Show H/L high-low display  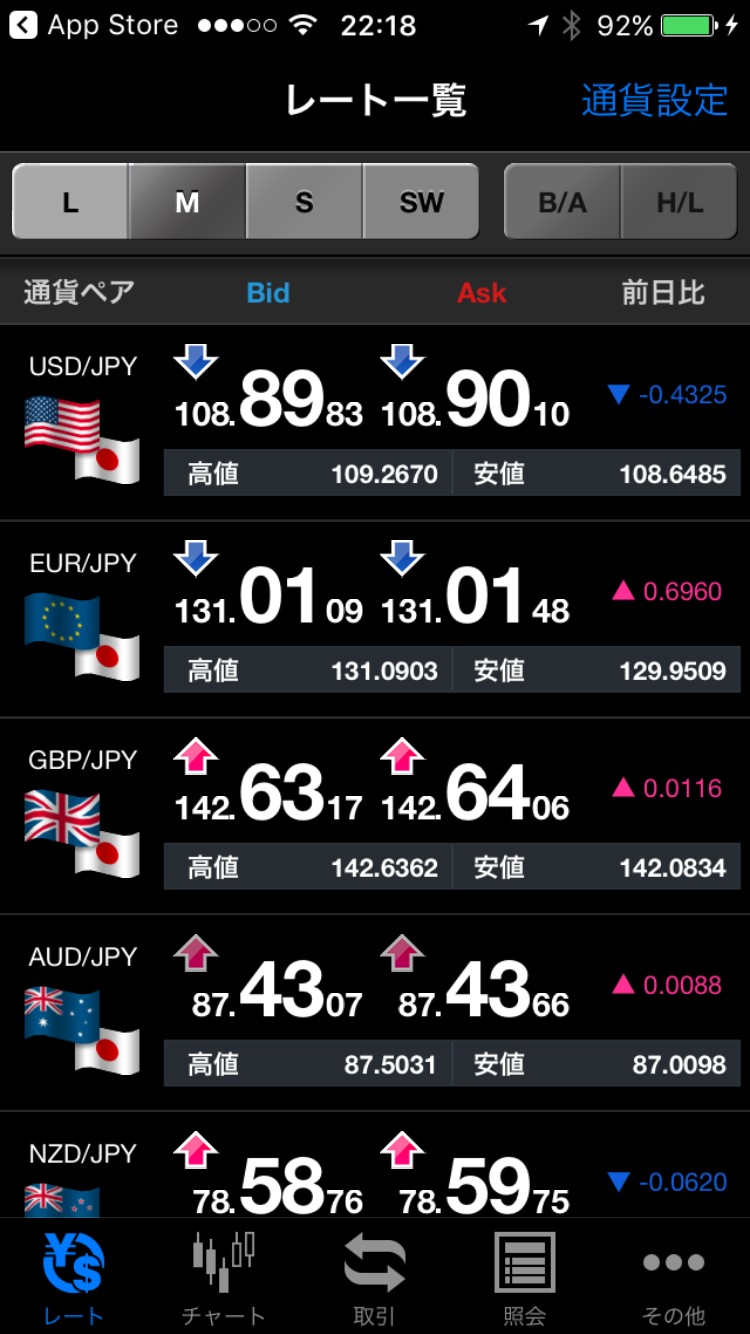tap(680, 202)
